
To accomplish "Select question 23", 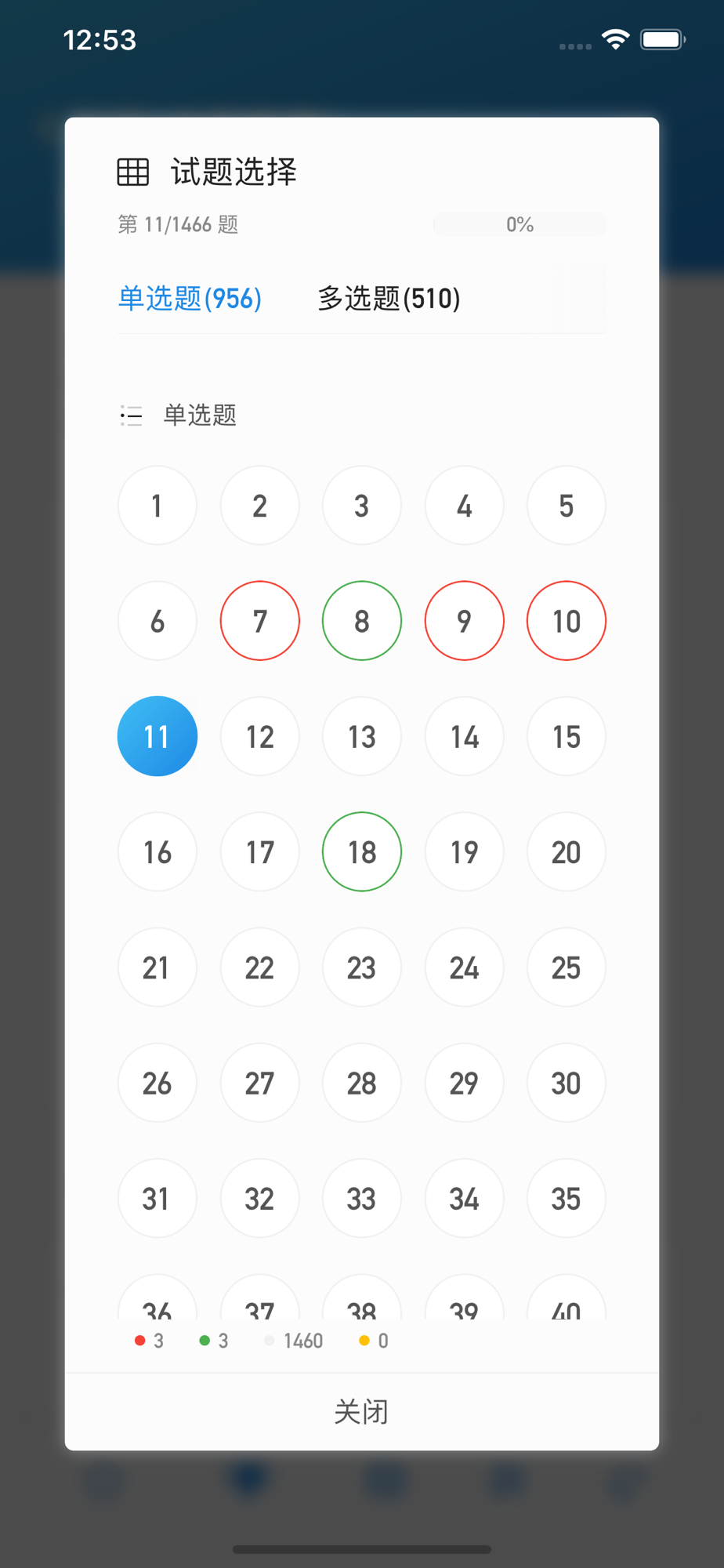I will pyautogui.click(x=362, y=967).
